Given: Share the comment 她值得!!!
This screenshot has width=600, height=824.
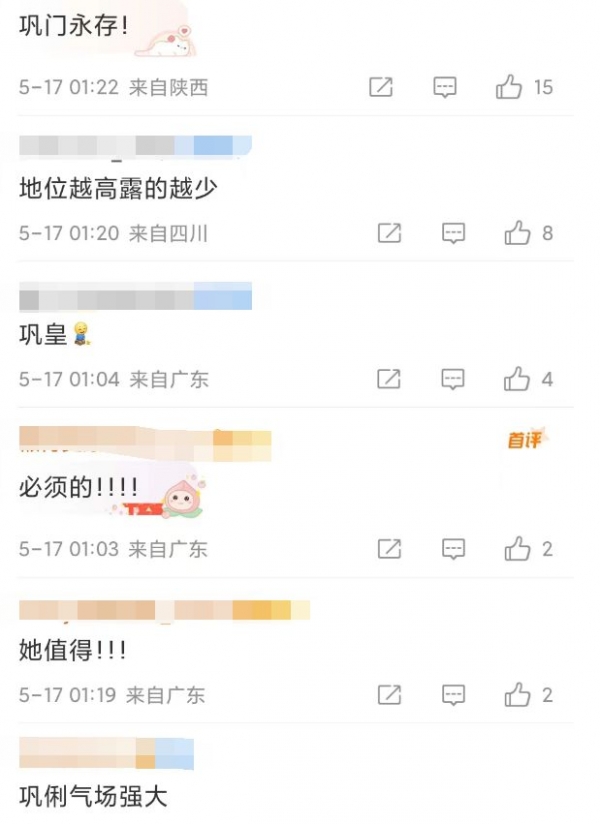Looking at the screenshot, I should coord(389,694).
